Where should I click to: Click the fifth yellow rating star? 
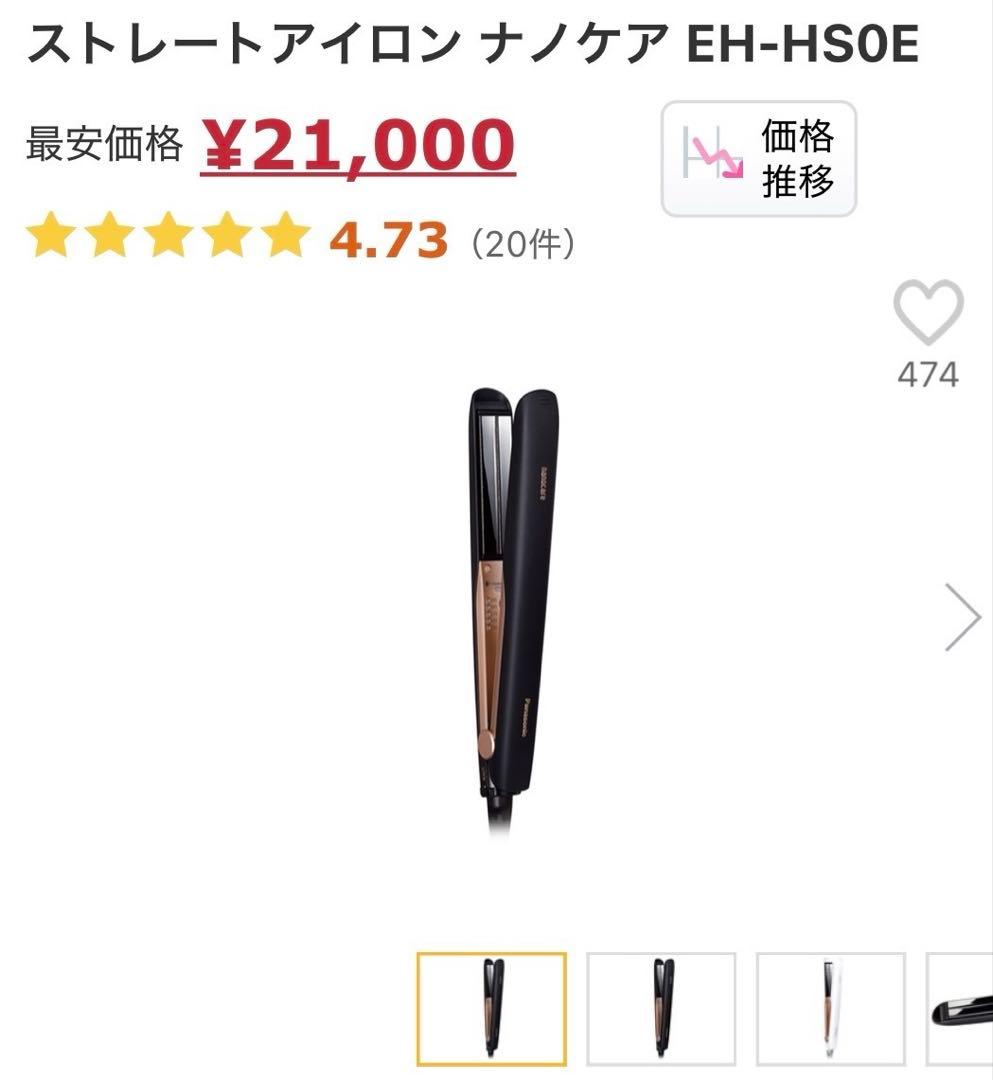click(x=283, y=238)
